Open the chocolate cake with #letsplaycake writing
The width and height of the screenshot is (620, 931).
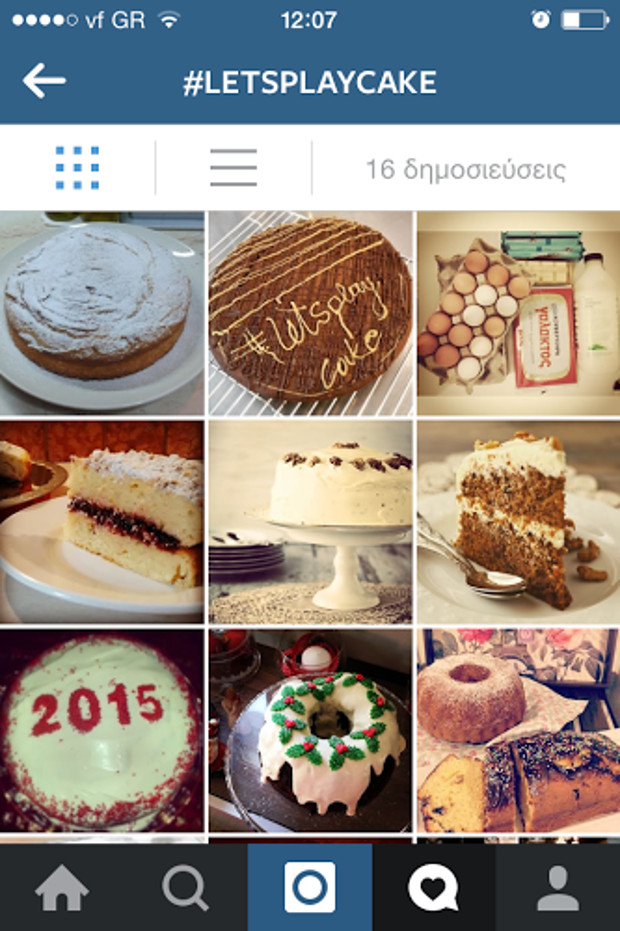[x=310, y=313]
